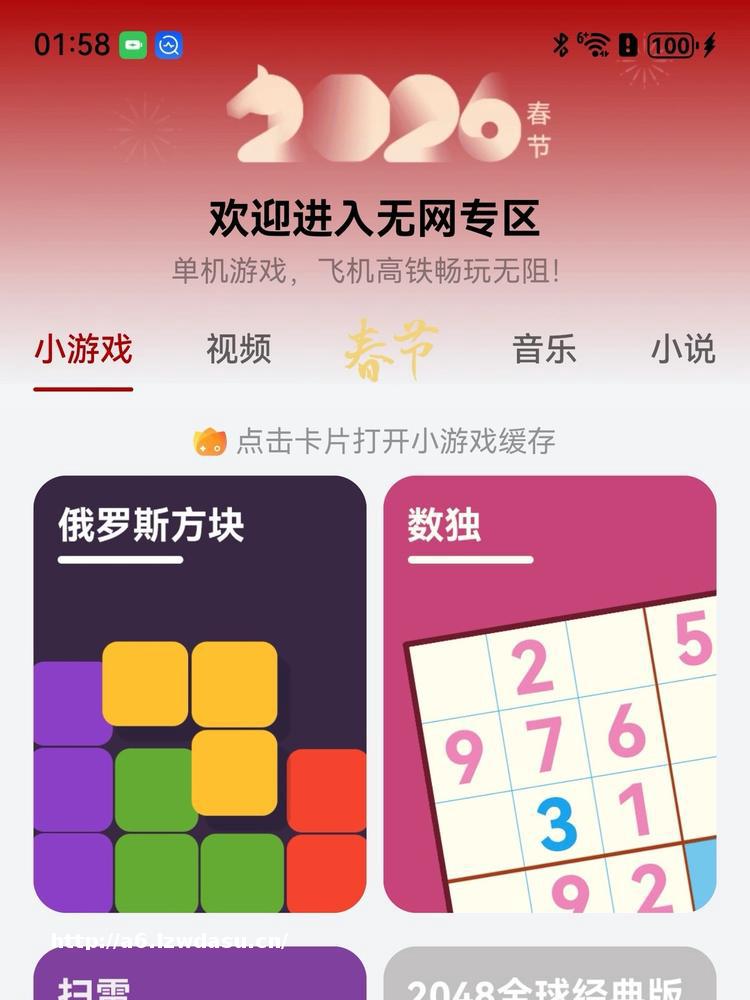Select the 小说 tab
Screen dimensions: 750x1000
click(x=683, y=350)
